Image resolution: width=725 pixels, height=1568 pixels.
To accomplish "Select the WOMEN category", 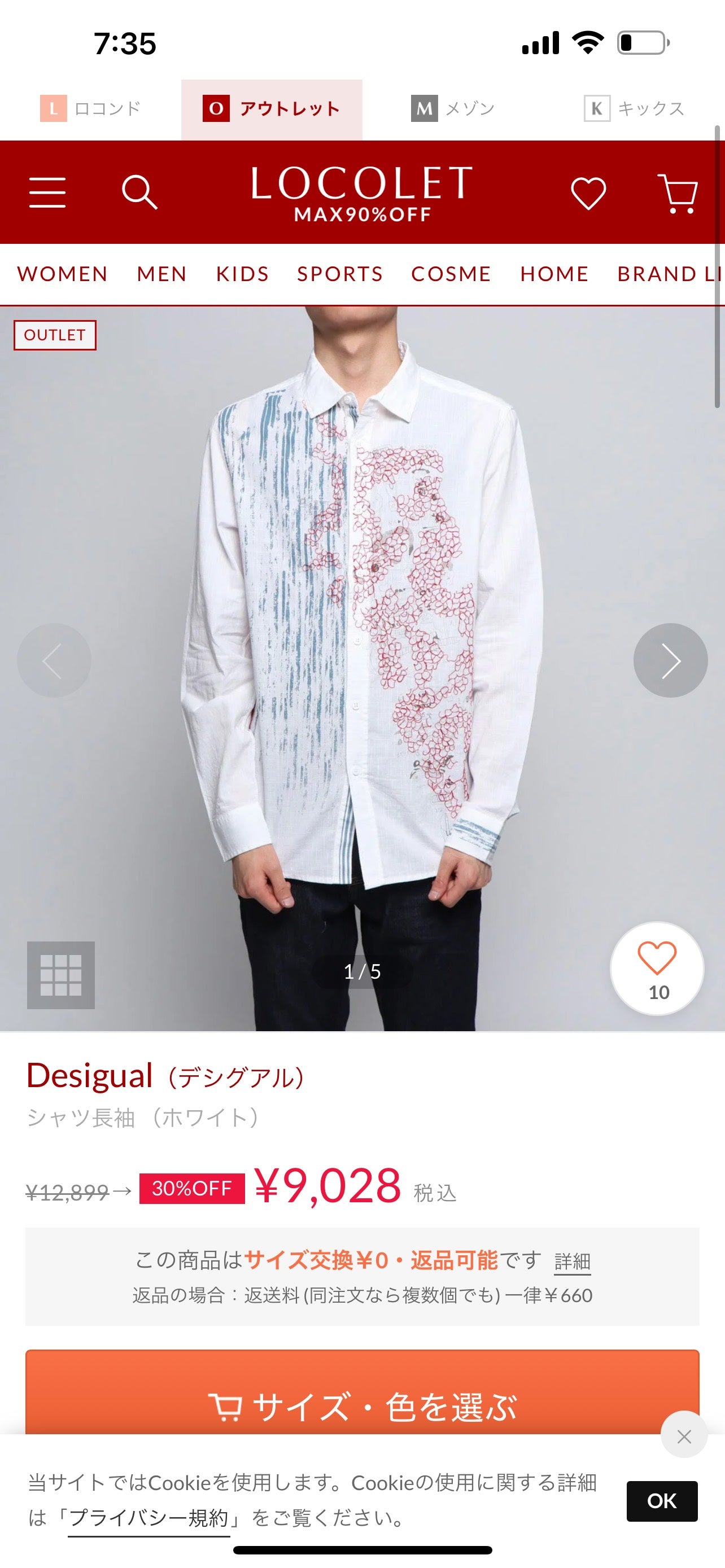I will (62, 274).
